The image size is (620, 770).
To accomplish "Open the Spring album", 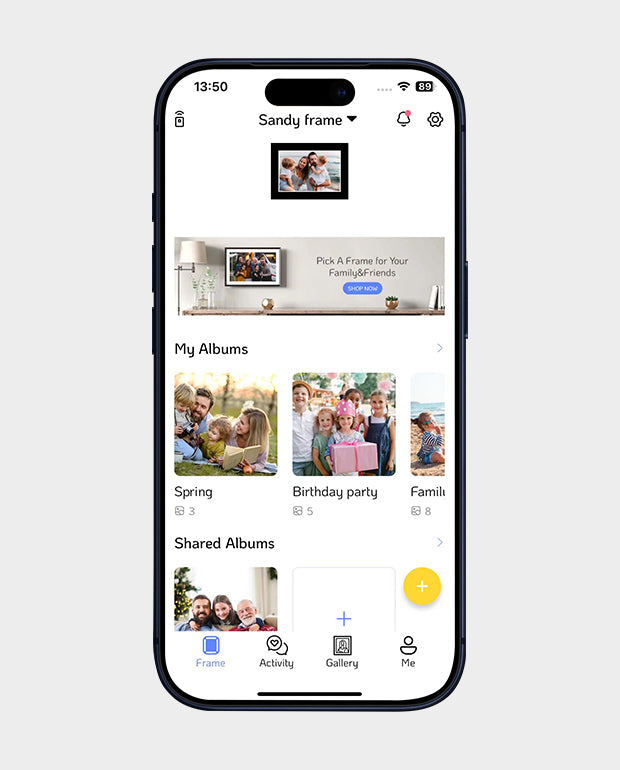I will point(226,424).
